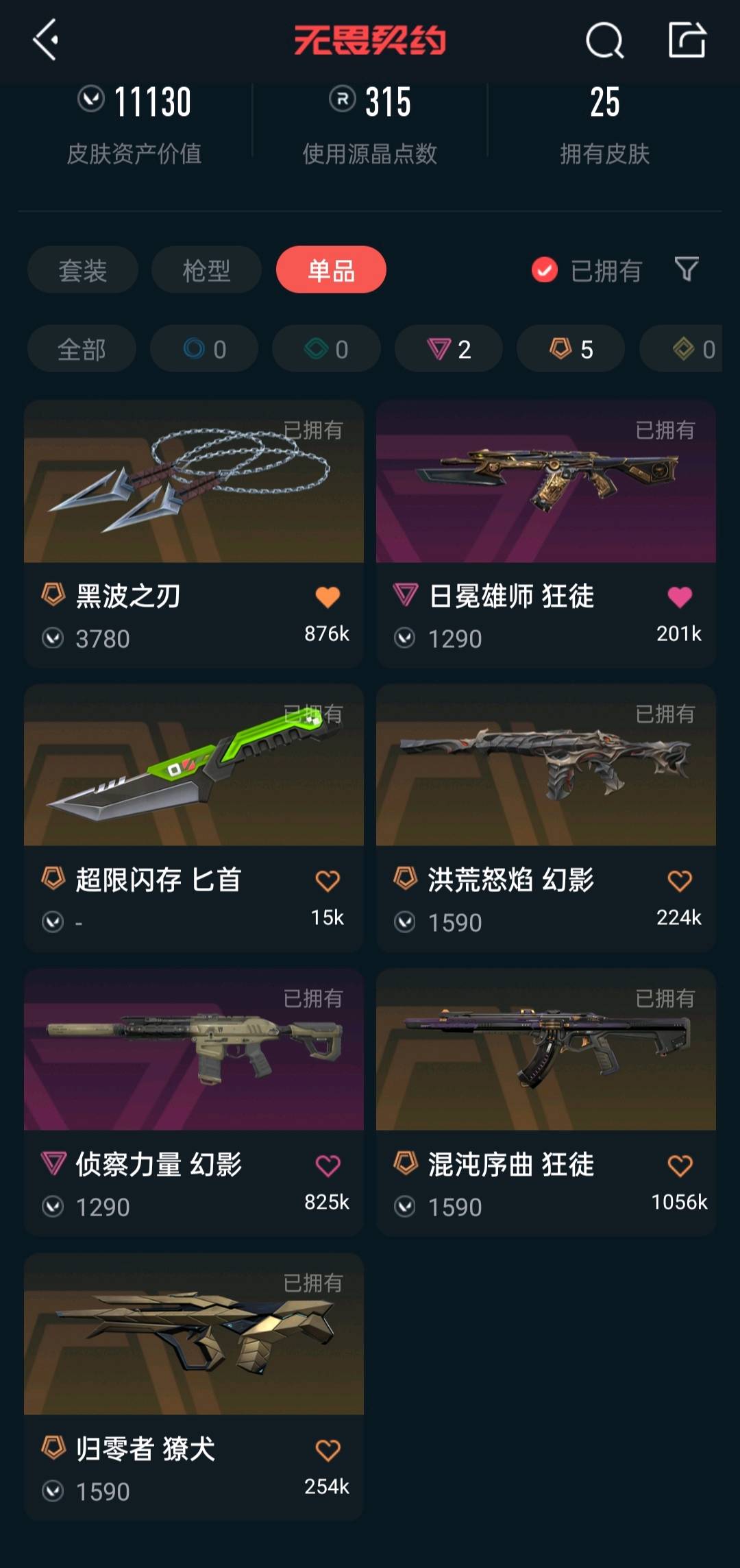Image resolution: width=740 pixels, height=1568 pixels.
Task: Share this skin collection page
Action: (687, 40)
